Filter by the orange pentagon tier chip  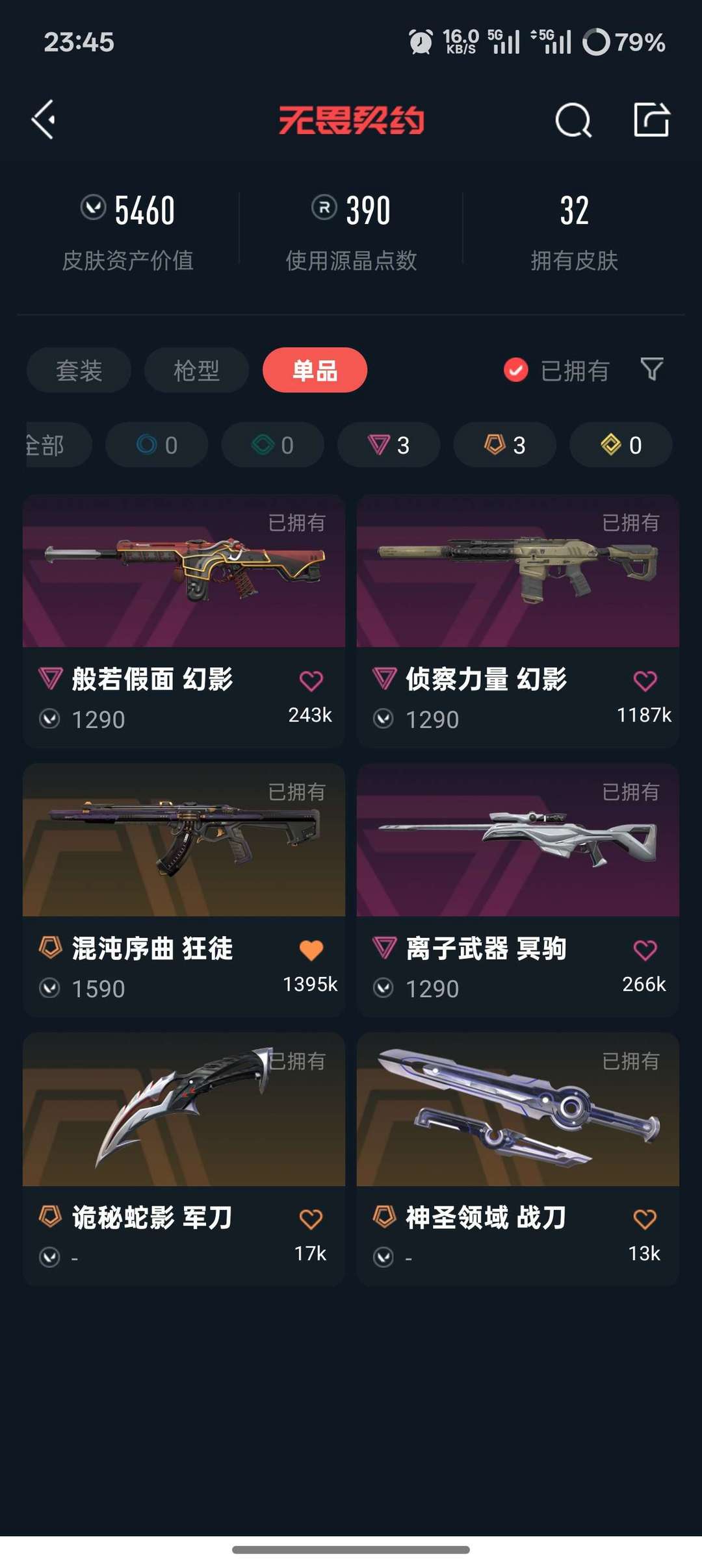click(504, 445)
